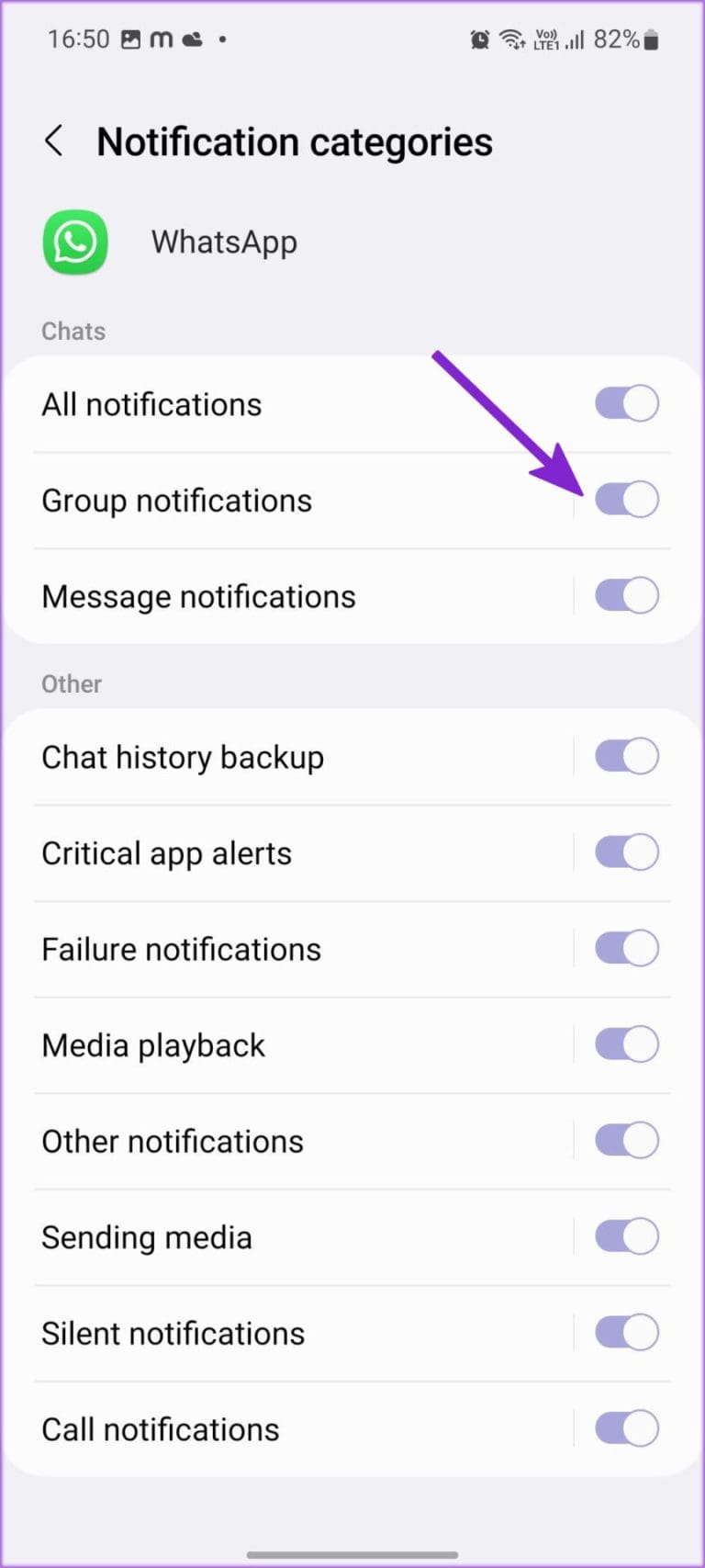Turn off the All notifications switch
Viewport: 705px width, 1568px height.
click(x=626, y=404)
